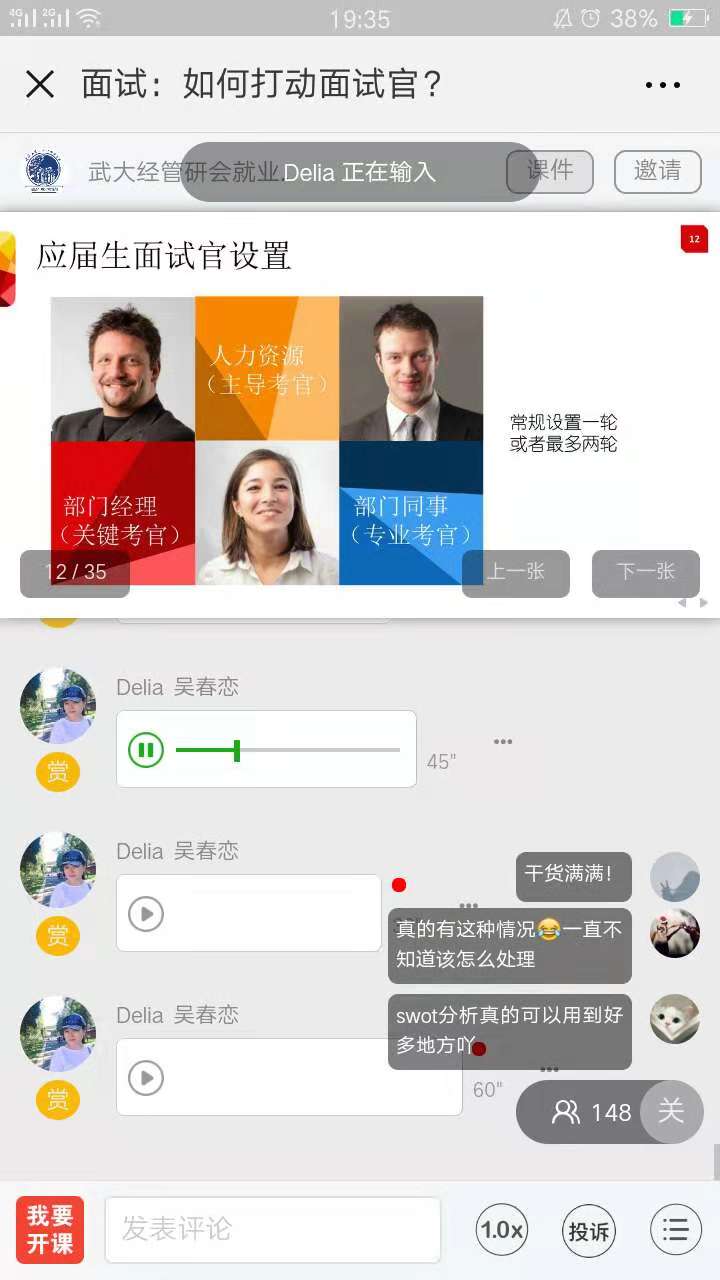
Task: Close the interview lecture page
Action: click(x=40, y=85)
